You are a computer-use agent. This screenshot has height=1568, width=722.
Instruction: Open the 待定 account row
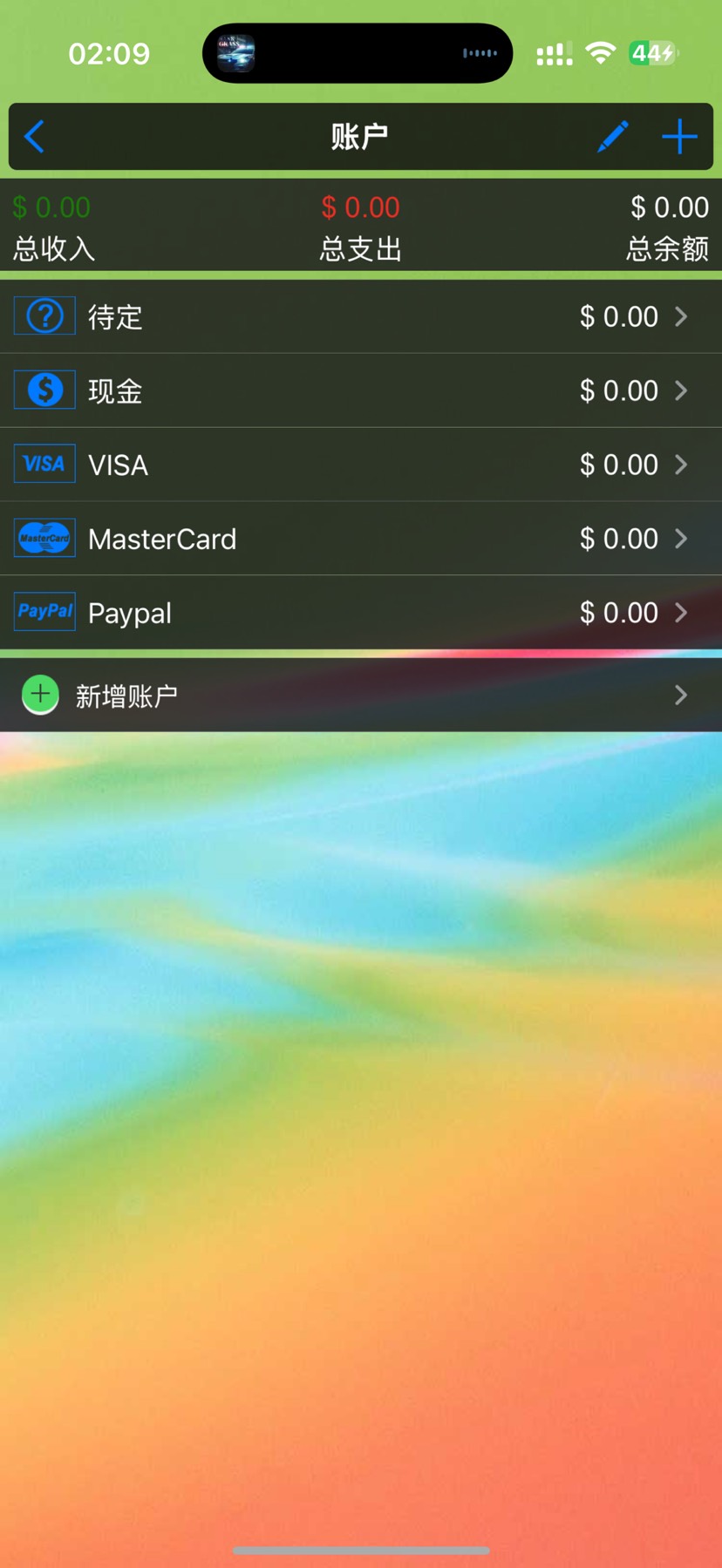click(x=360, y=316)
